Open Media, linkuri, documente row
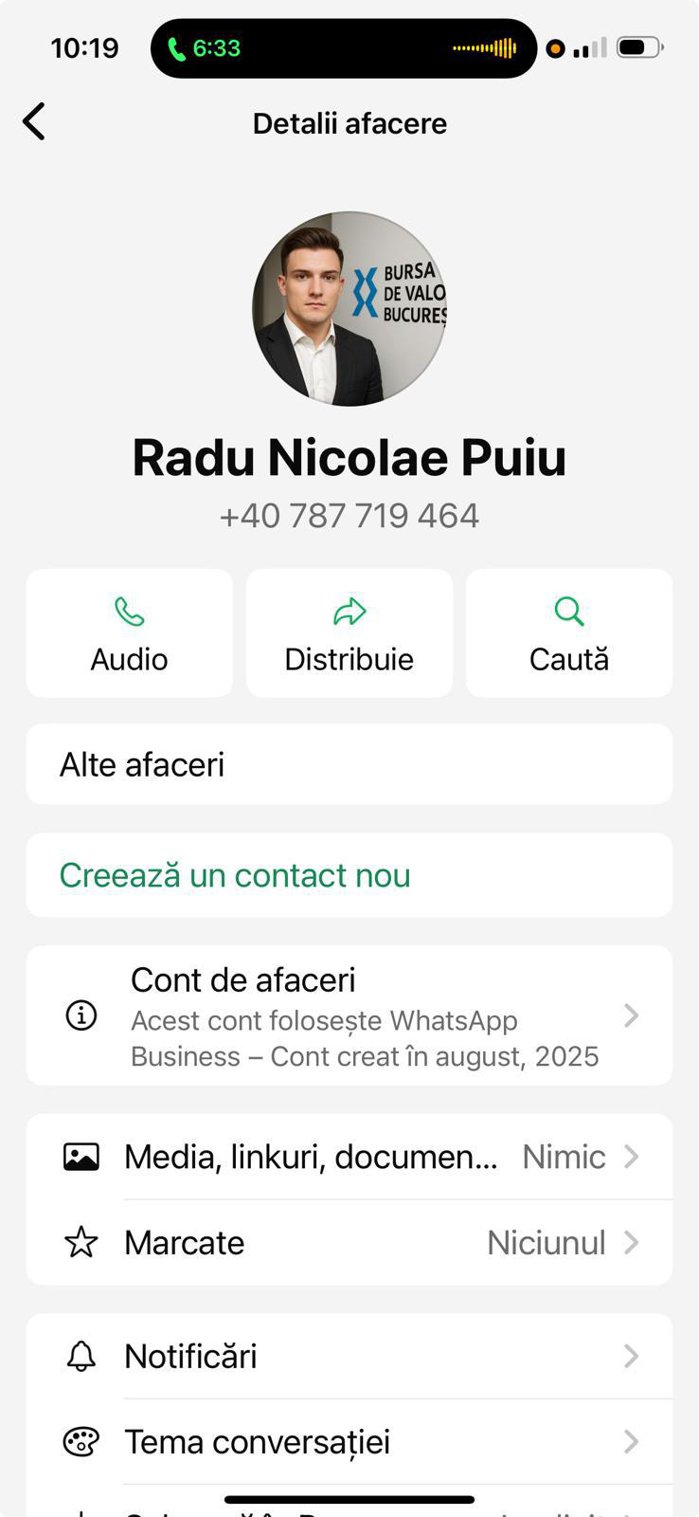699x1517 pixels. [349, 1157]
